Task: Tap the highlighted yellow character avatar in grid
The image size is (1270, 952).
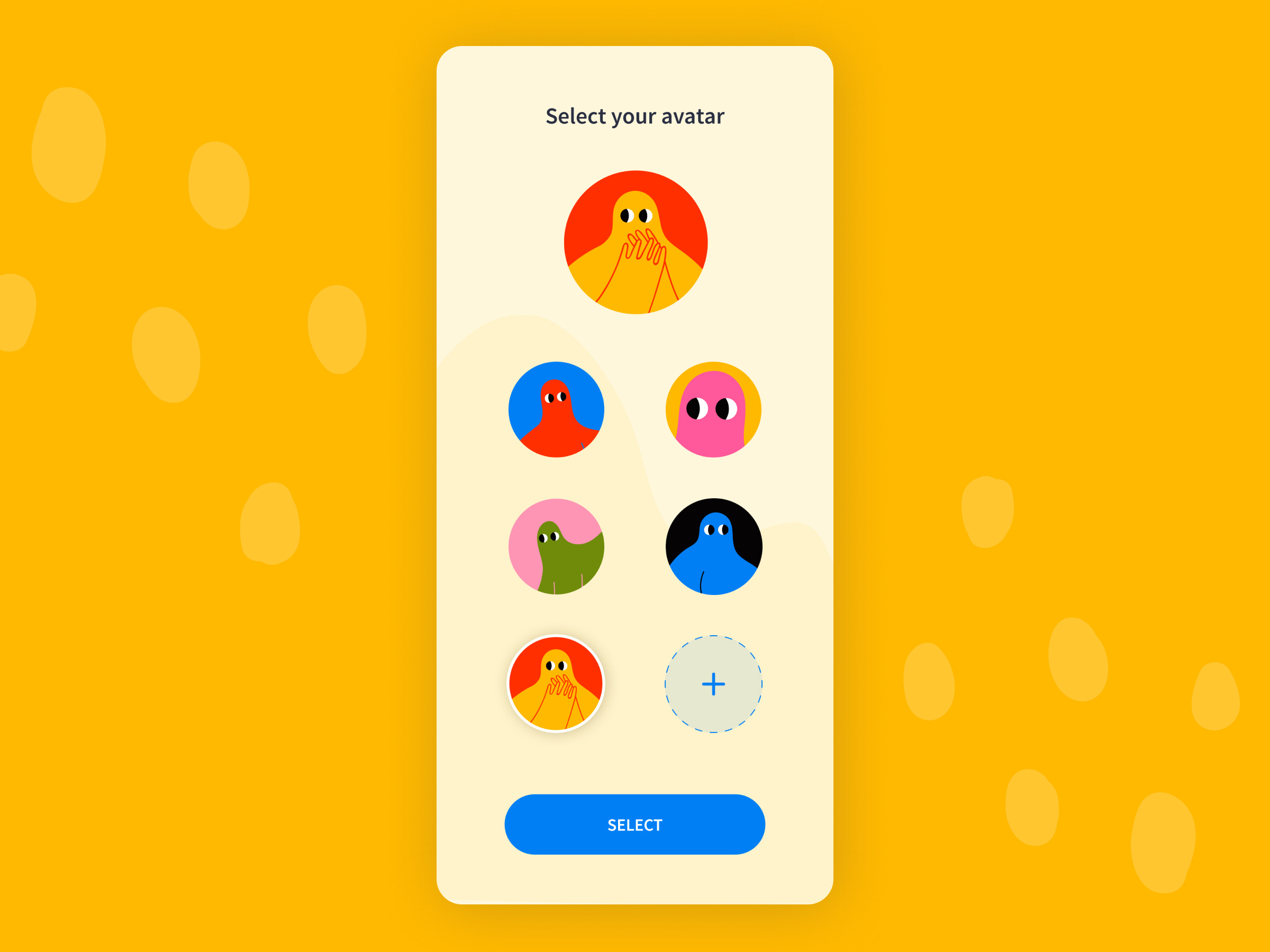Action: pyautogui.click(x=556, y=683)
